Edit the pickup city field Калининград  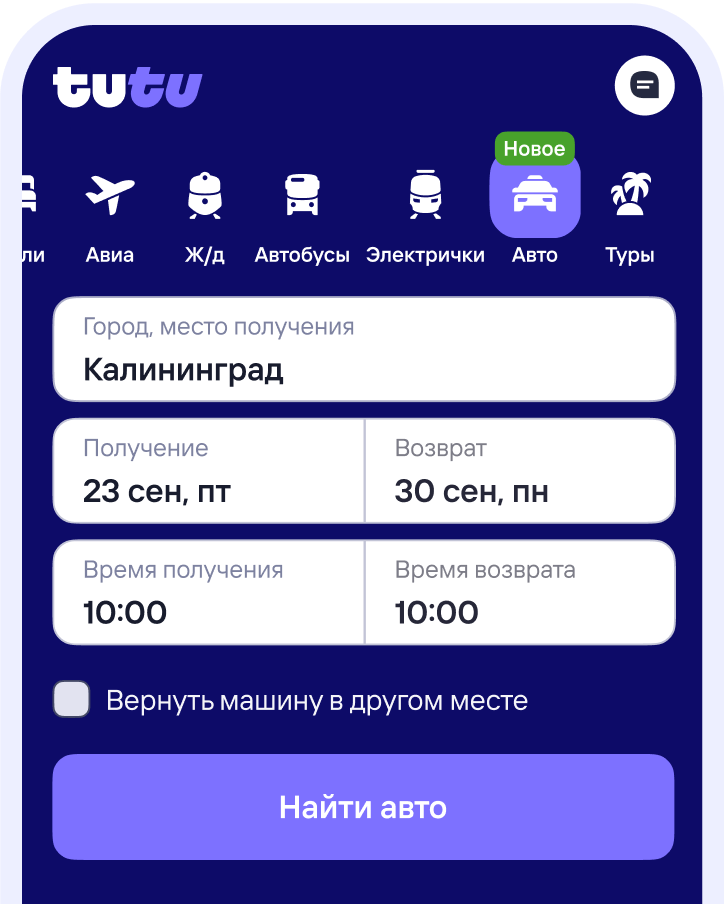point(364,349)
